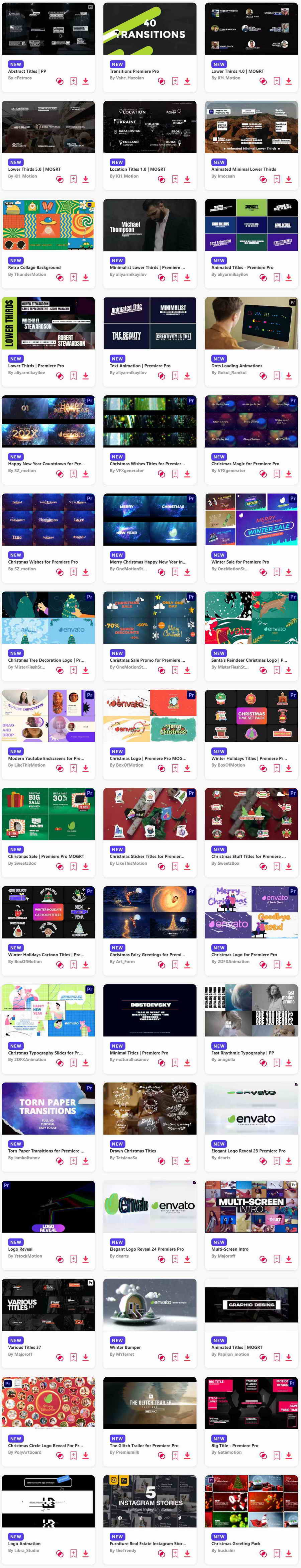301x1568 pixels.
Task: Open the Abstract Titles | PP card
Action: [48, 29]
